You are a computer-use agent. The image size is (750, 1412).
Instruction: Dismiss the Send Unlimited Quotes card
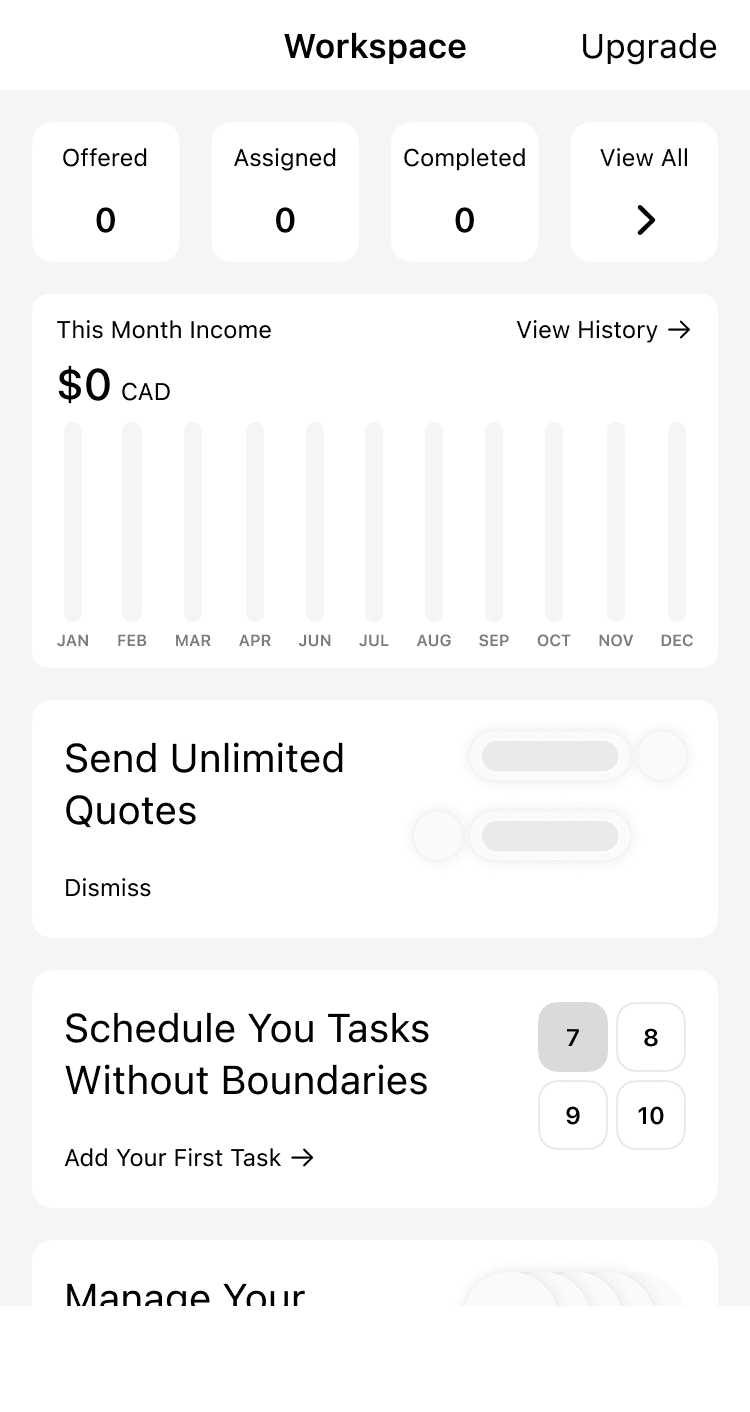point(108,888)
